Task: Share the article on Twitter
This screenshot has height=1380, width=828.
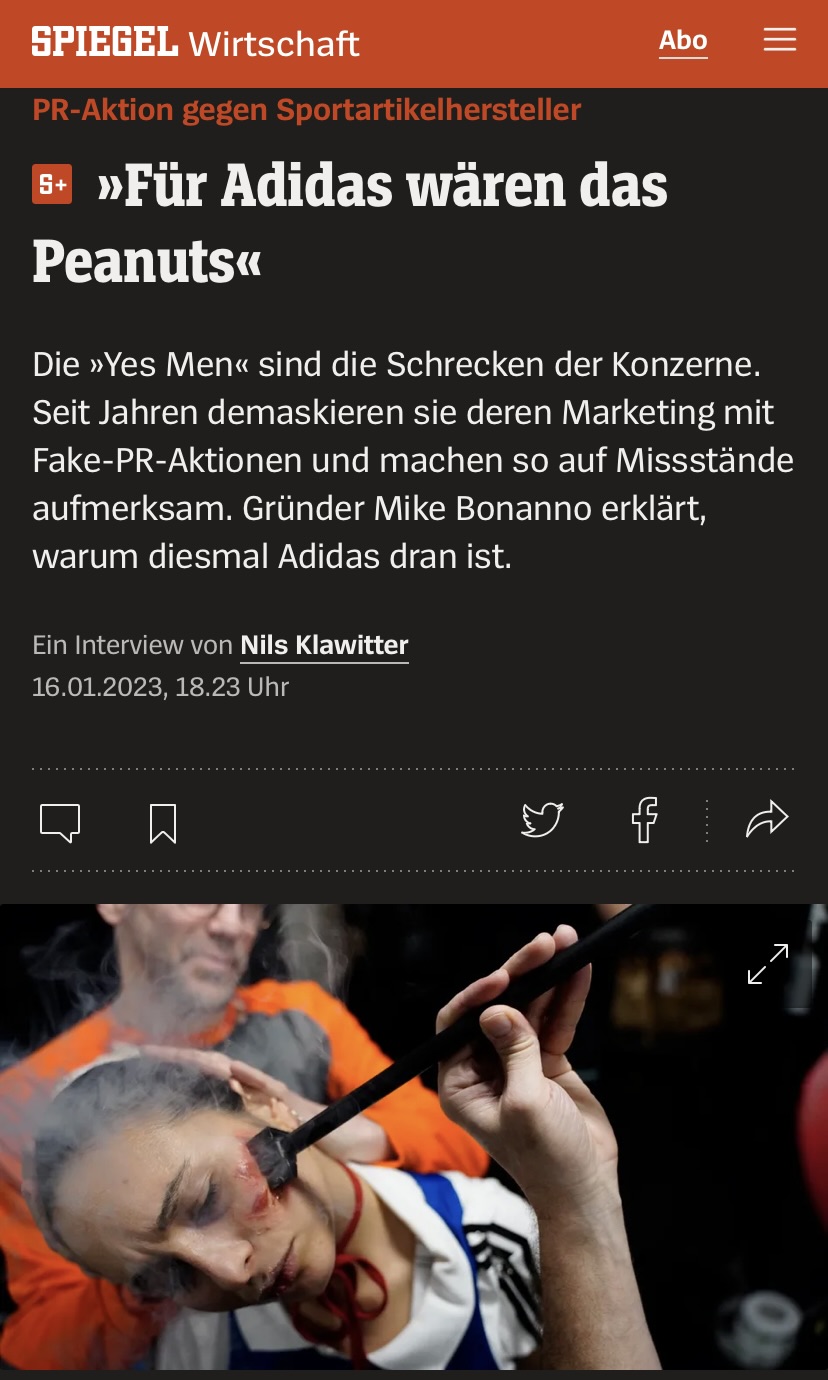Action: [x=542, y=821]
